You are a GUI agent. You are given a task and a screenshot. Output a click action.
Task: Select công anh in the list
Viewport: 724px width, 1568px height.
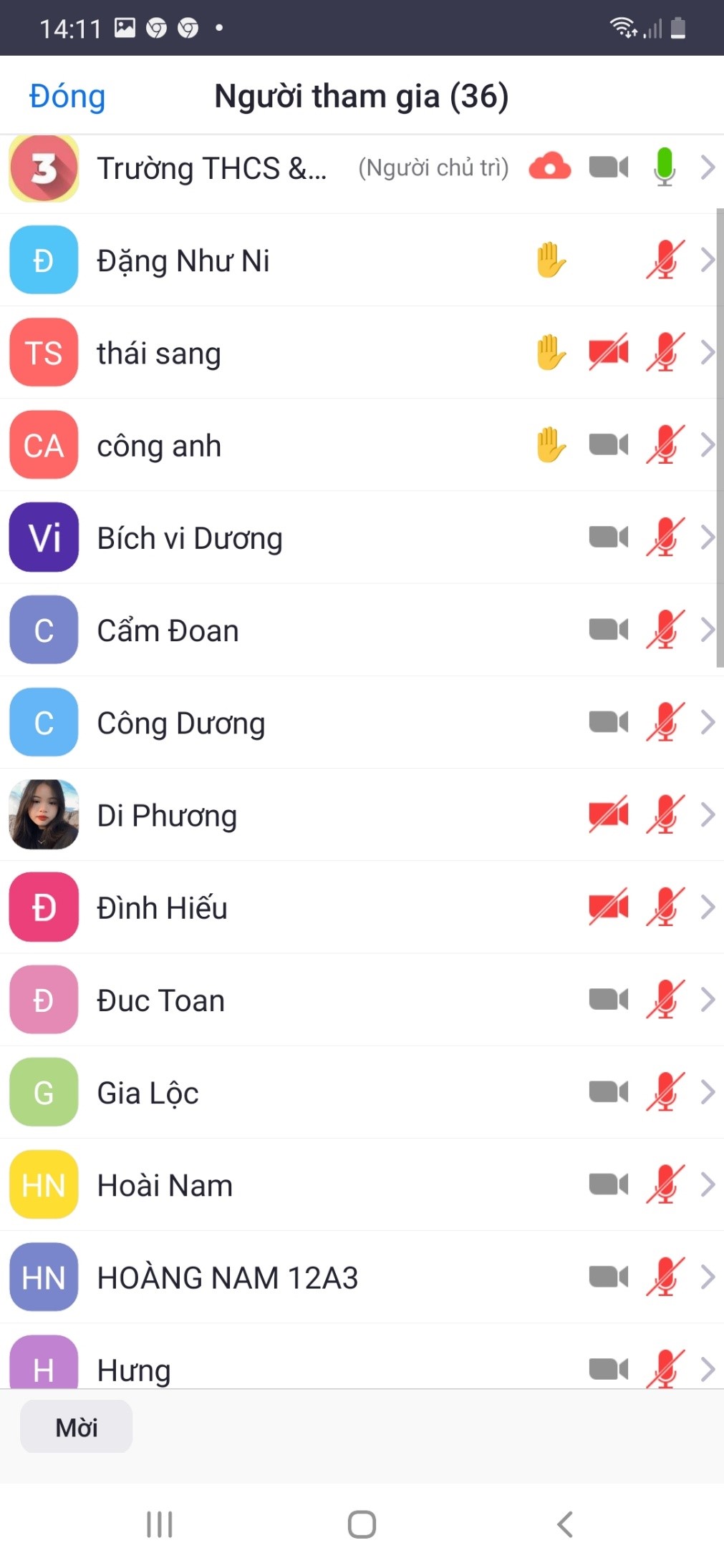159,446
